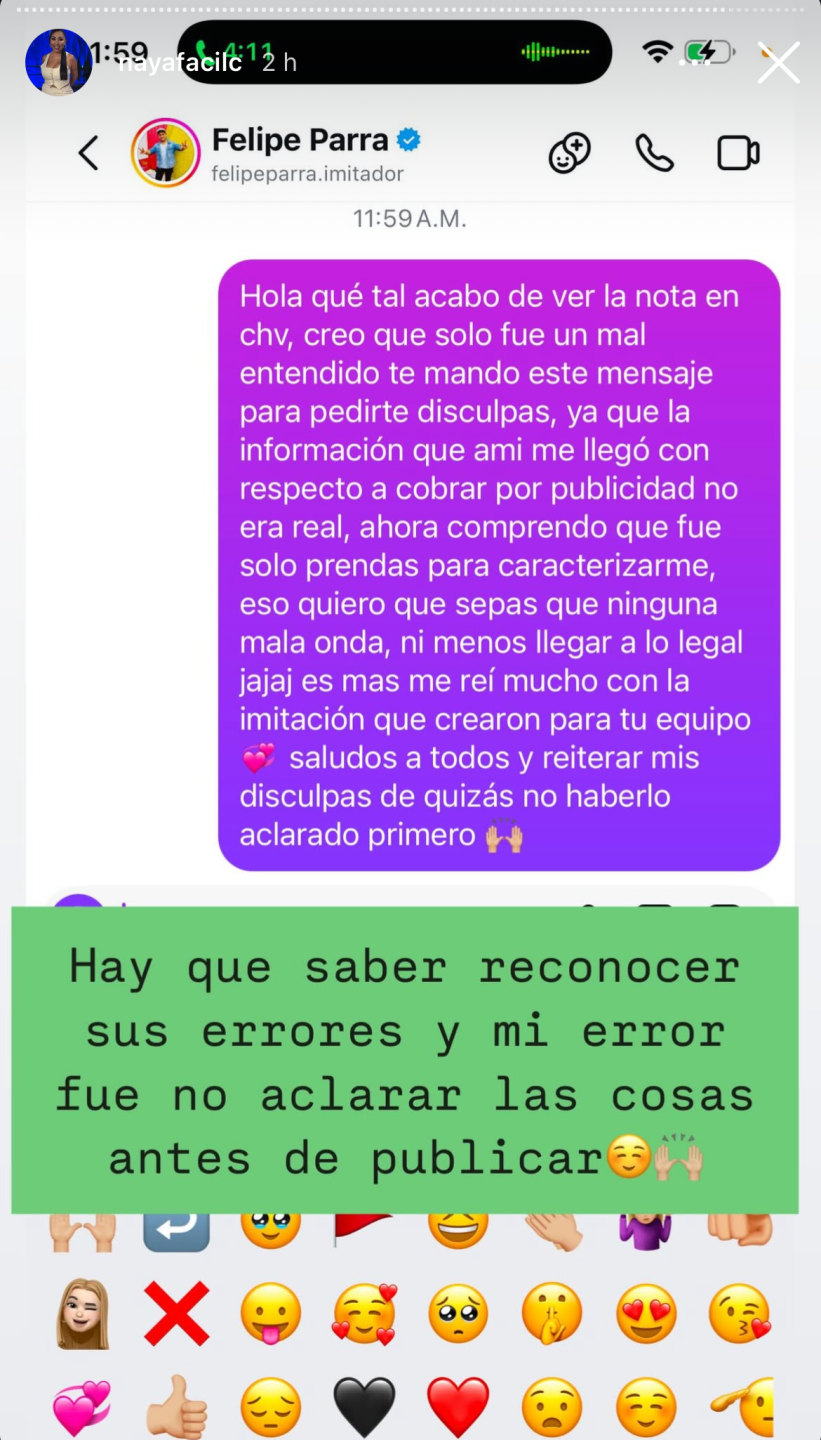Image resolution: width=821 pixels, height=1440 pixels.
Task: Open the story's three-dot options menu
Action: pyautogui.click(x=693, y=62)
